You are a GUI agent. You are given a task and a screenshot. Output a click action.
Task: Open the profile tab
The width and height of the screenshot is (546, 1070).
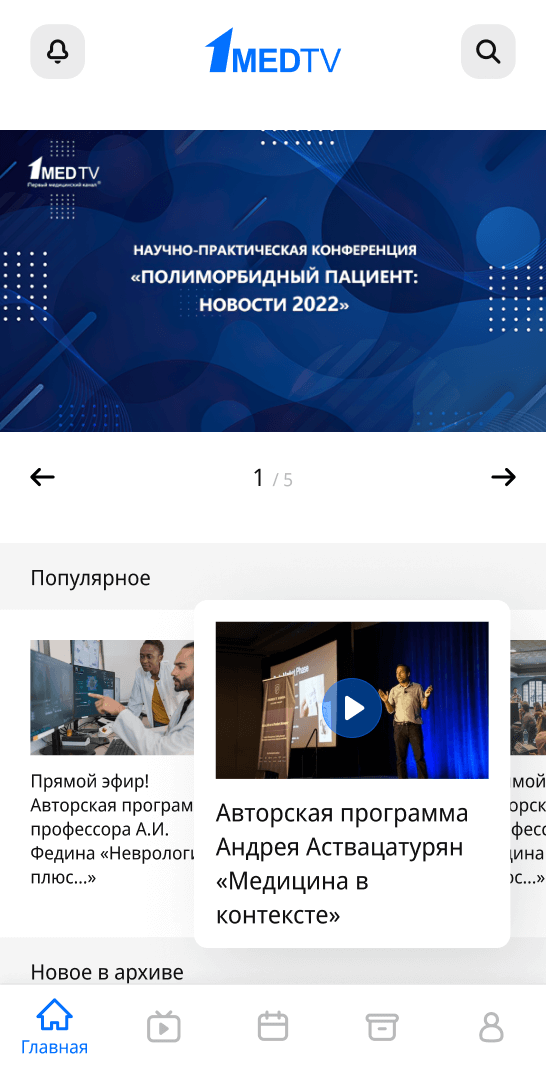(x=491, y=1027)
